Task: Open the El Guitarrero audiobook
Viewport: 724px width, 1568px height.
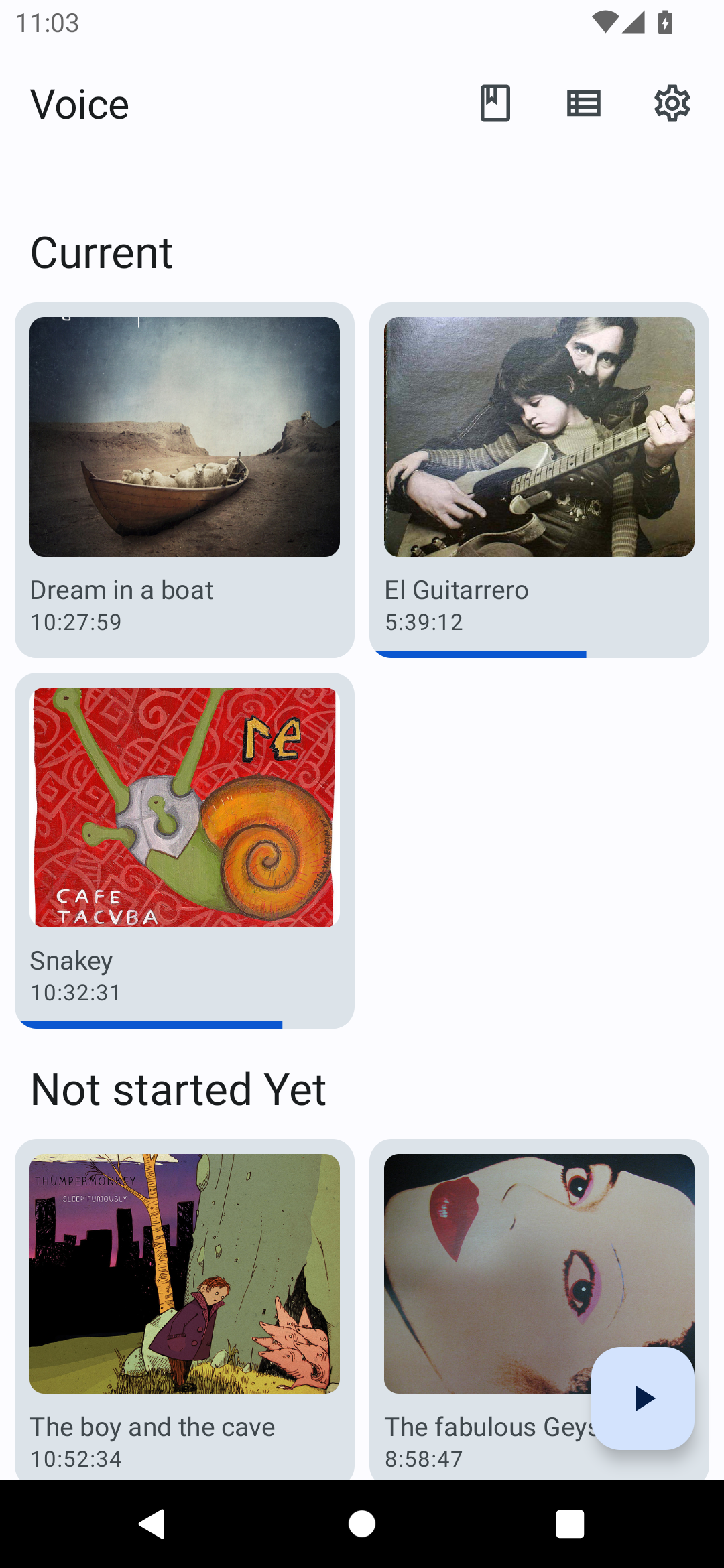Action: coord(539,479)
